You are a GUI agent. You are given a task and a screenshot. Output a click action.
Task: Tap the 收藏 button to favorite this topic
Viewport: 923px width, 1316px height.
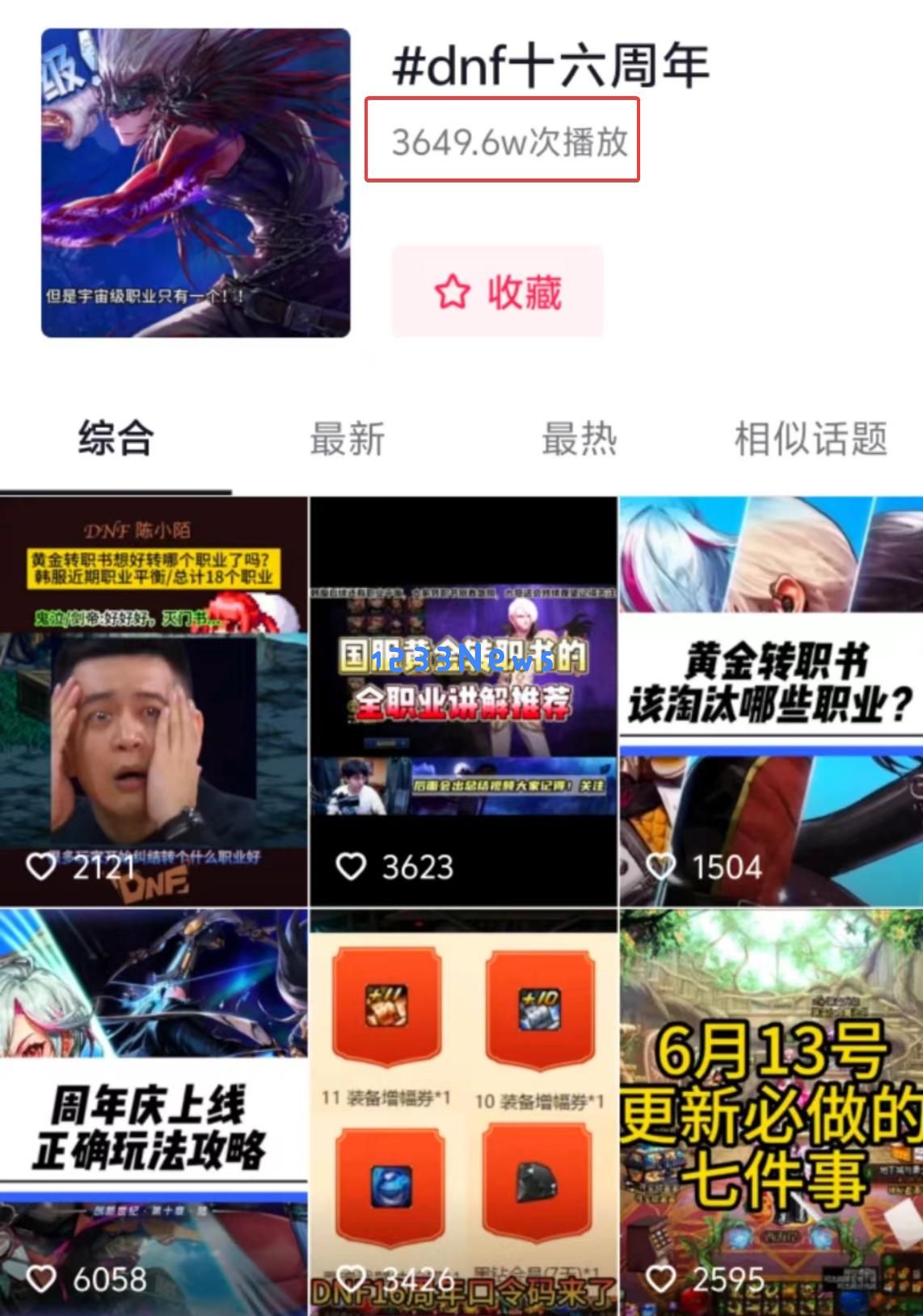click(497, 292)
